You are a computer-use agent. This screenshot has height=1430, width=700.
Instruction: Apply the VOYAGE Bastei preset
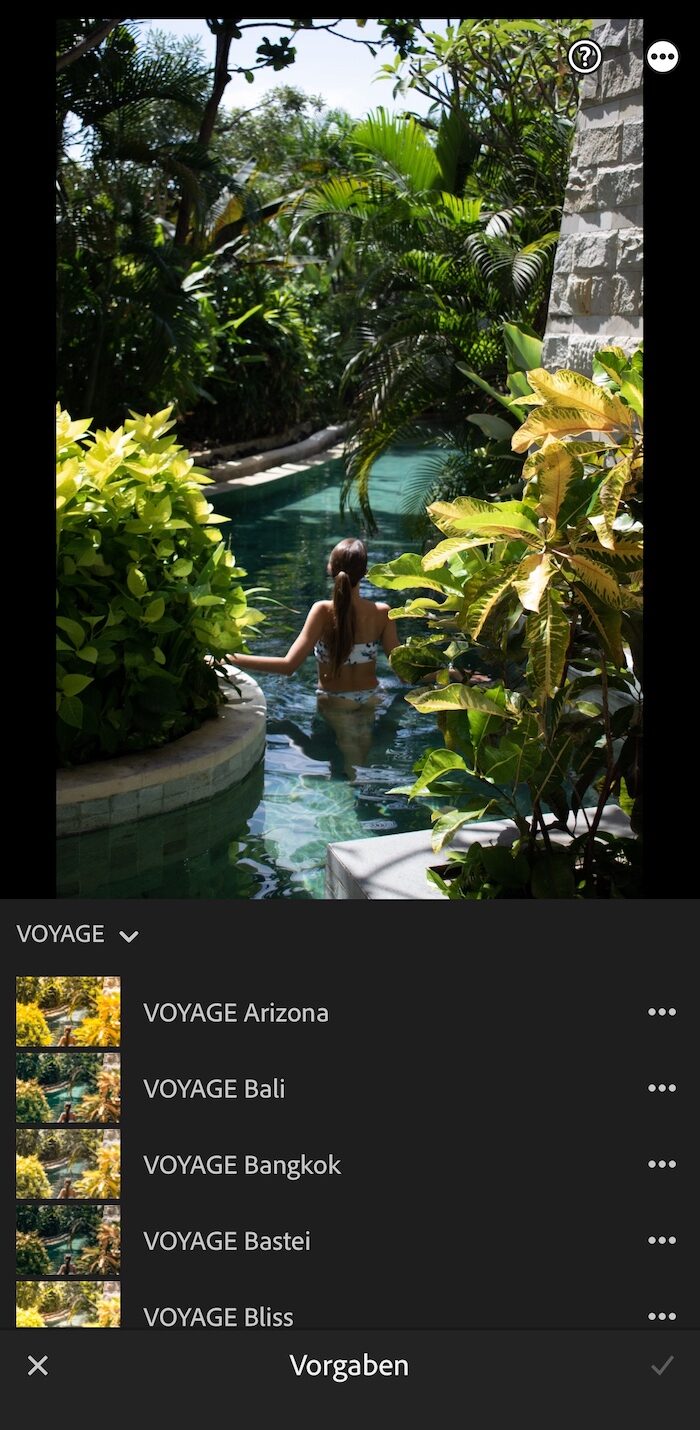click(x=227, y=1240)
